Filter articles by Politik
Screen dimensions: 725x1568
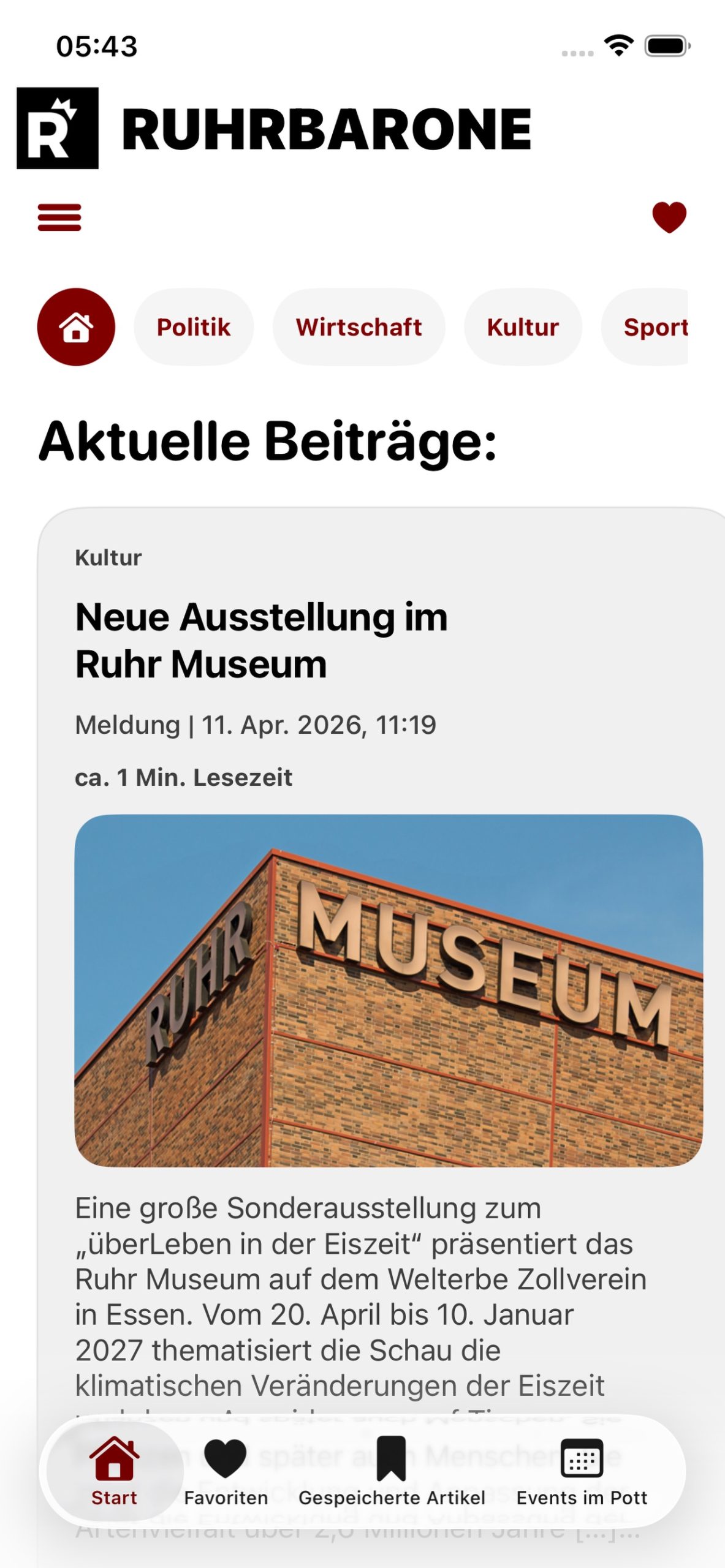coord(194,327)
